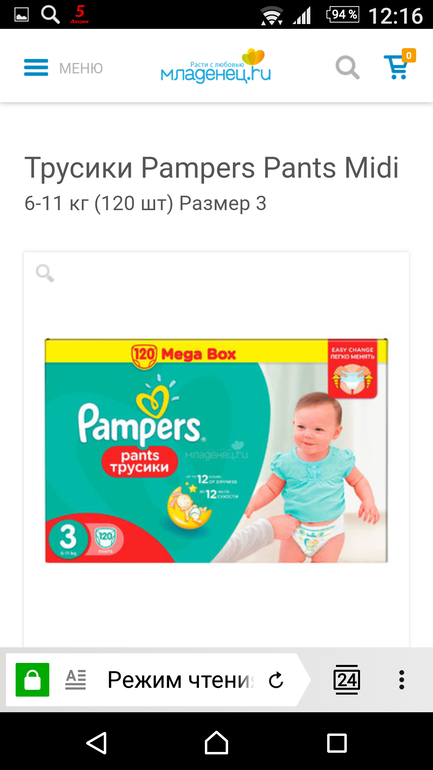433x770 pixels.
Task: Zoom the product image with magnifier icon
Action: coord(45,273)
